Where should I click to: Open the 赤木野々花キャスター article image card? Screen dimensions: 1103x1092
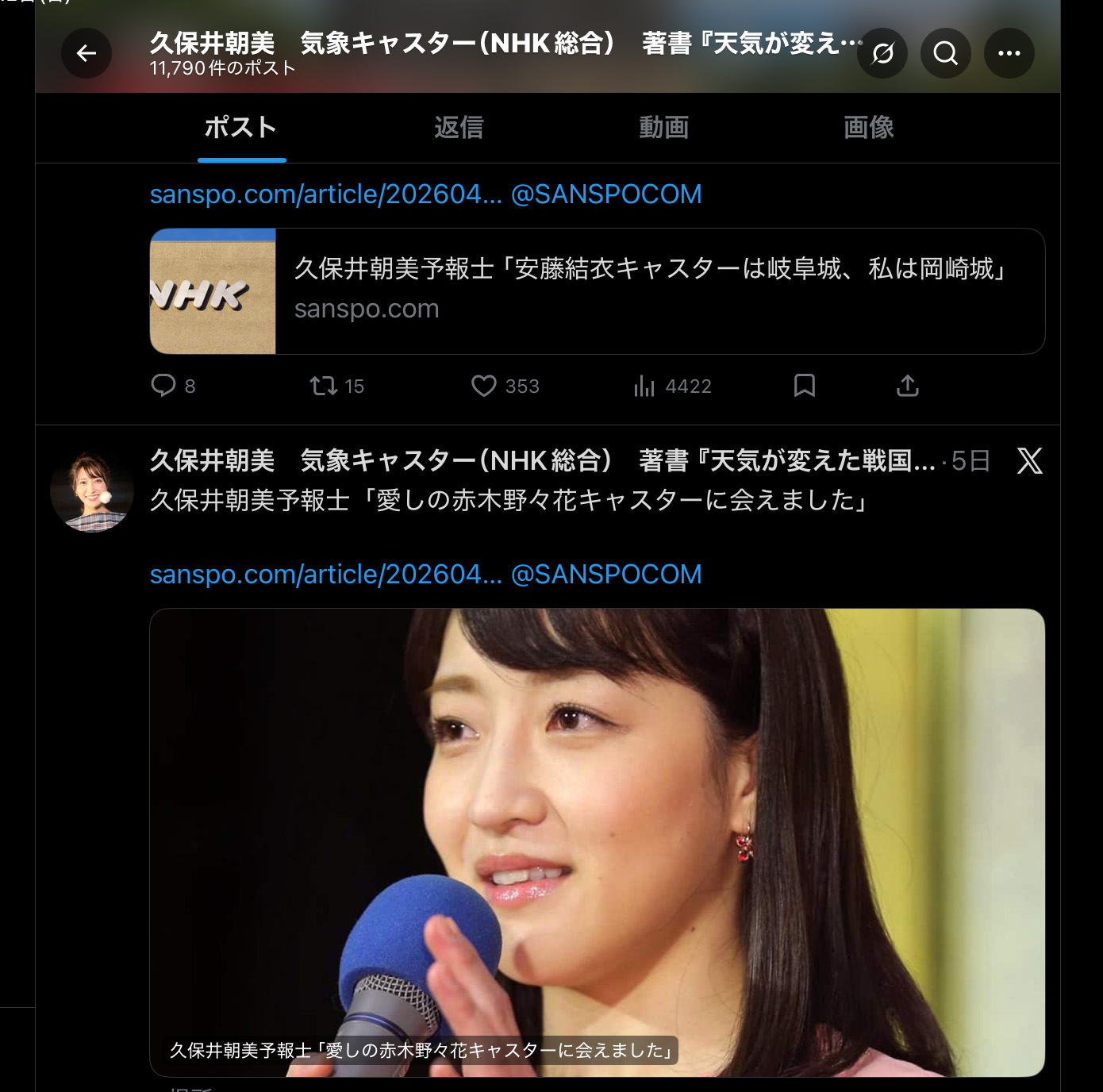[597, 841]
